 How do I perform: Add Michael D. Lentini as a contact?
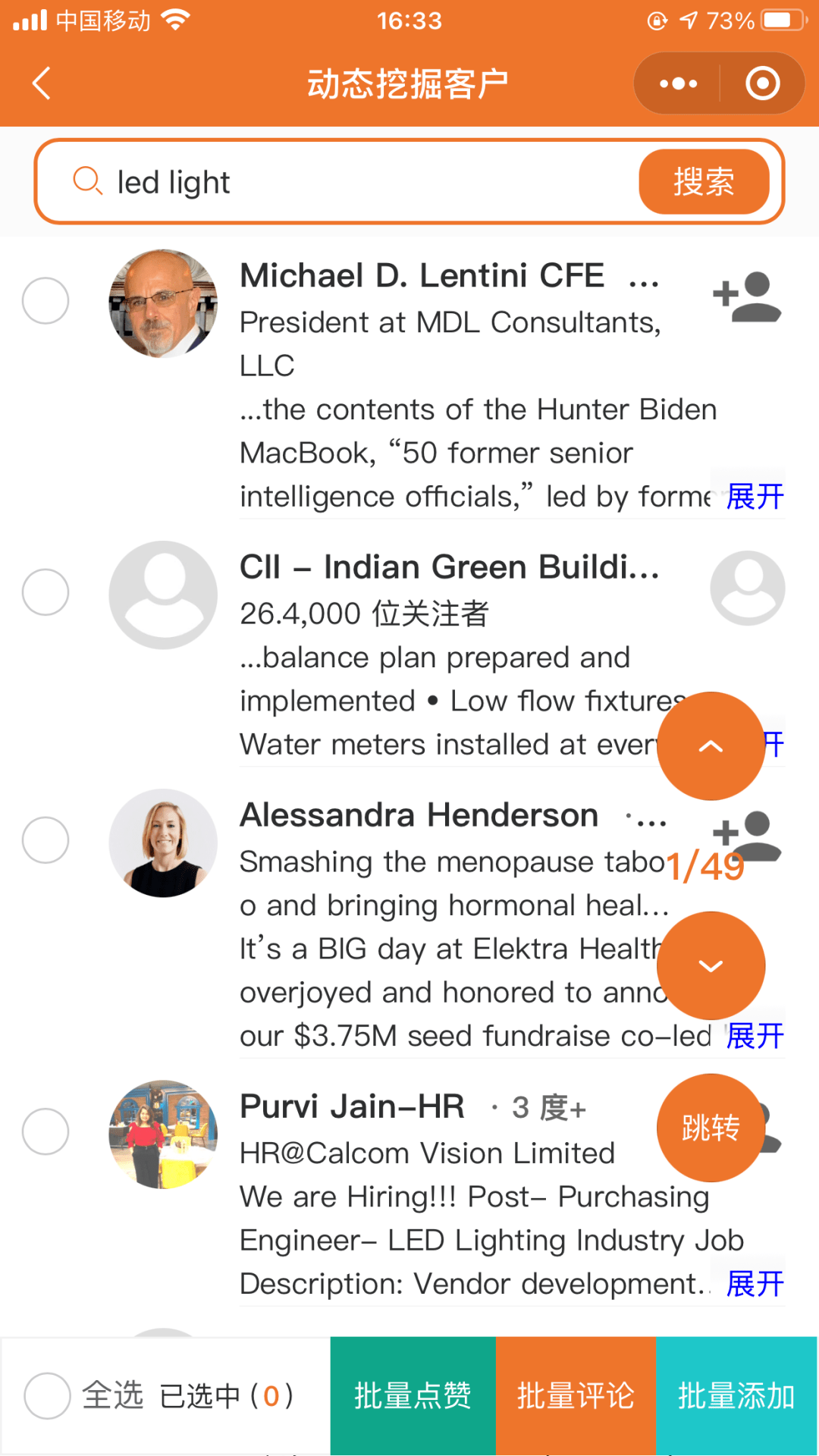(747, 297)
